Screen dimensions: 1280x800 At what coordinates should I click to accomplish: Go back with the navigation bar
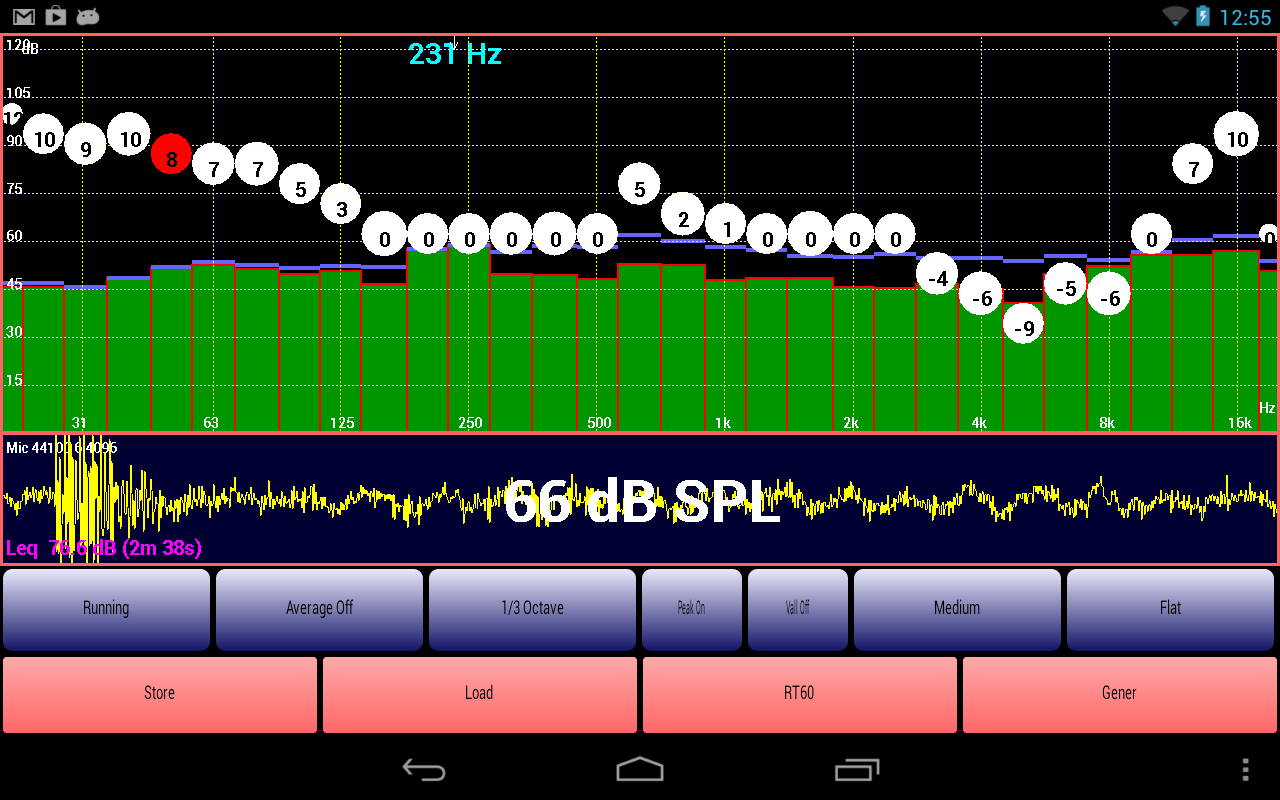click(x=423, y=769)
